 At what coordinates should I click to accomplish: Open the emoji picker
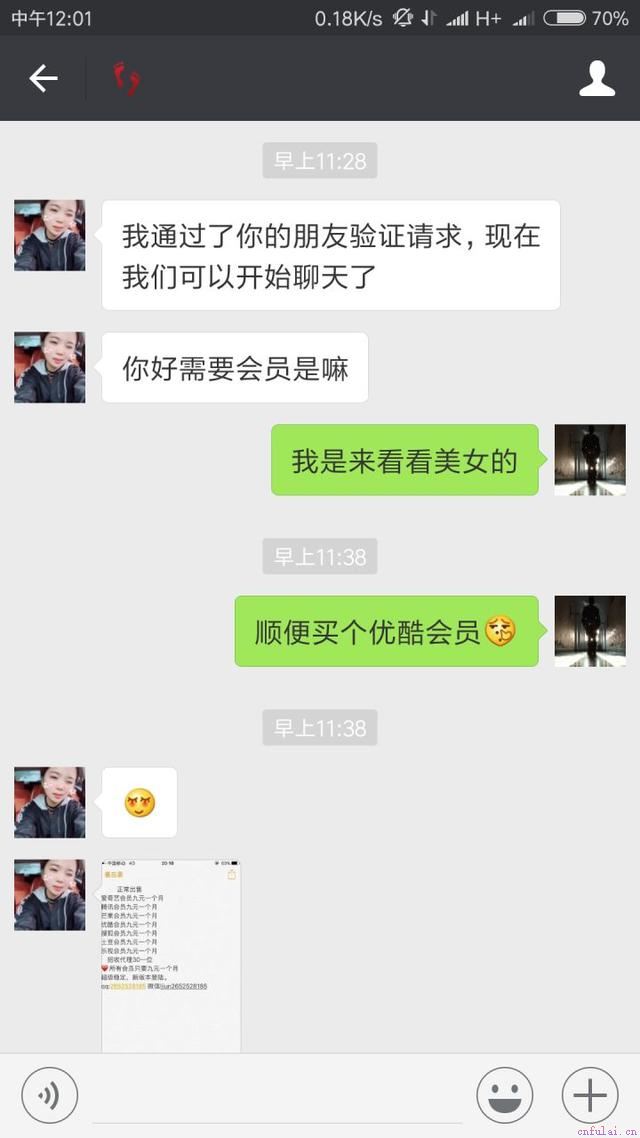coord(504,1096)
